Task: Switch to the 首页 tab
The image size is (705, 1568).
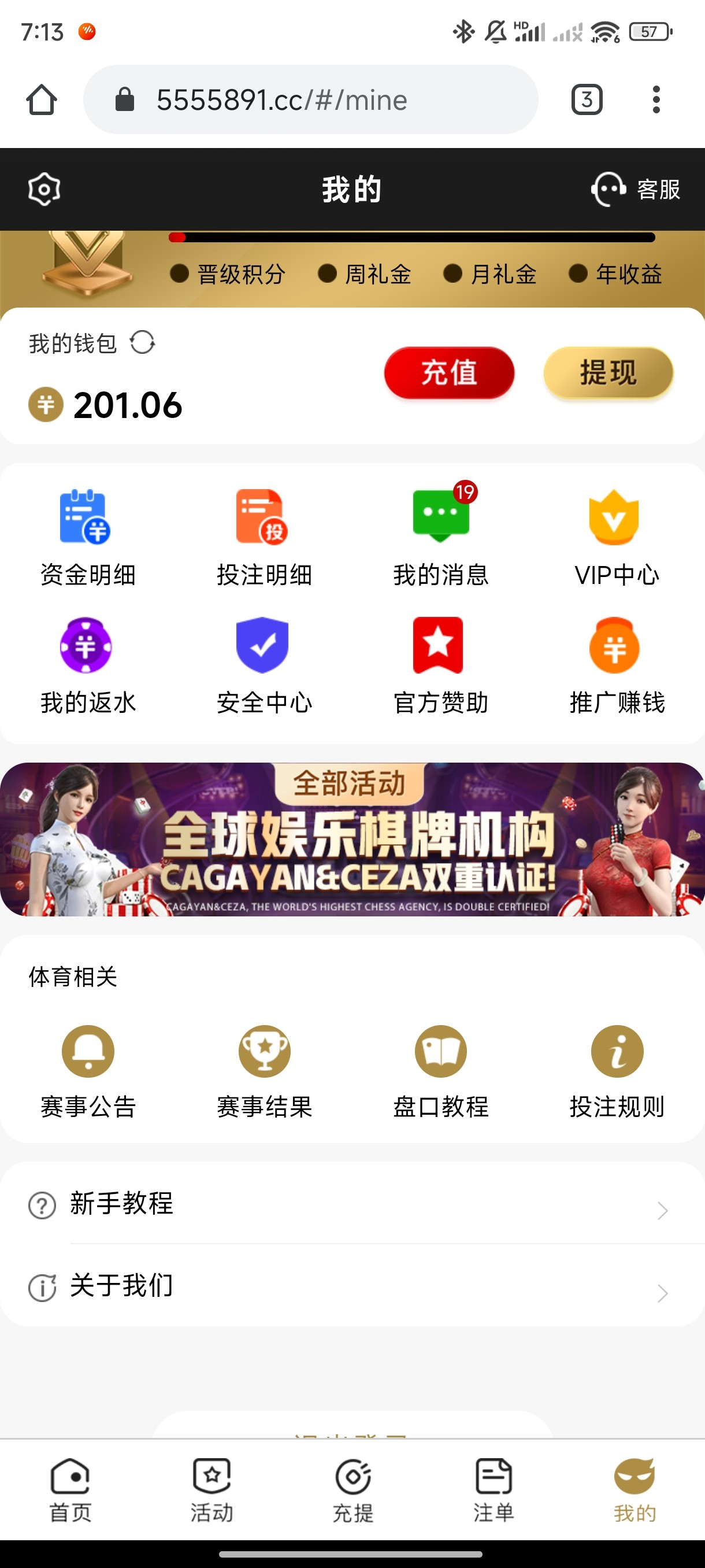Action: [x=70, y=1489]
